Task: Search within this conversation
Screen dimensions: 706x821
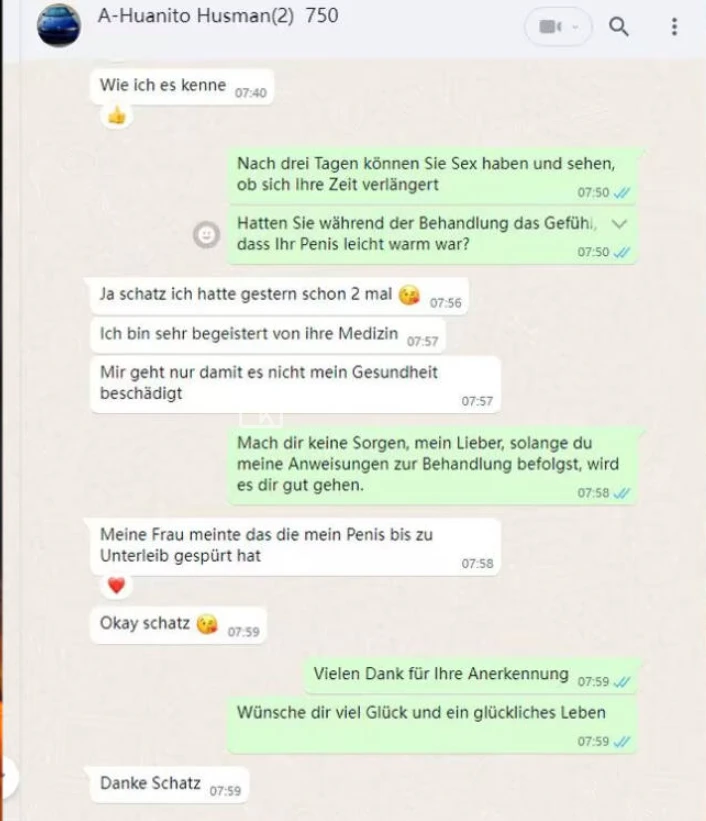Action: [619, 27]
